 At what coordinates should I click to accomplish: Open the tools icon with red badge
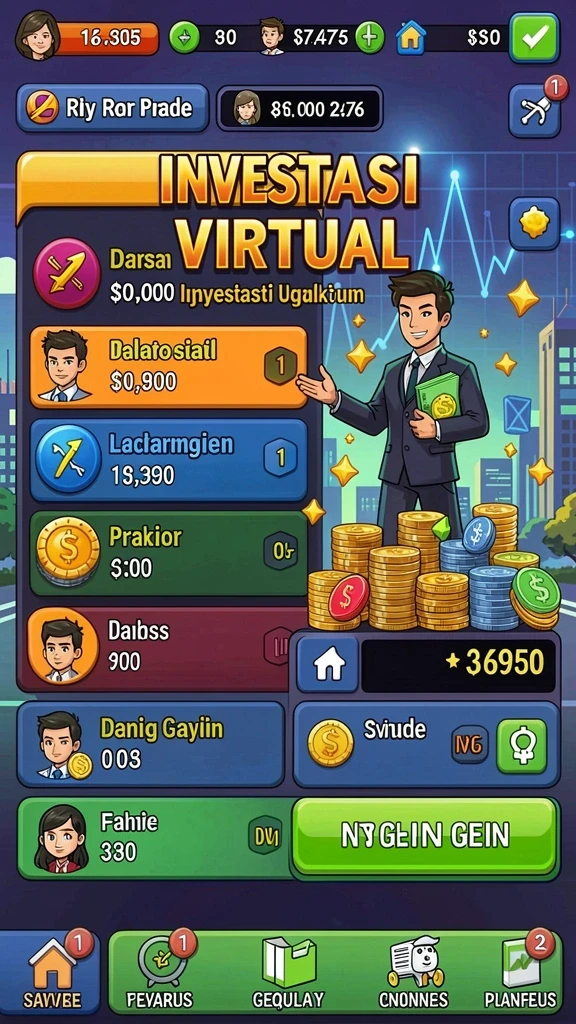[x=534, y=110]
